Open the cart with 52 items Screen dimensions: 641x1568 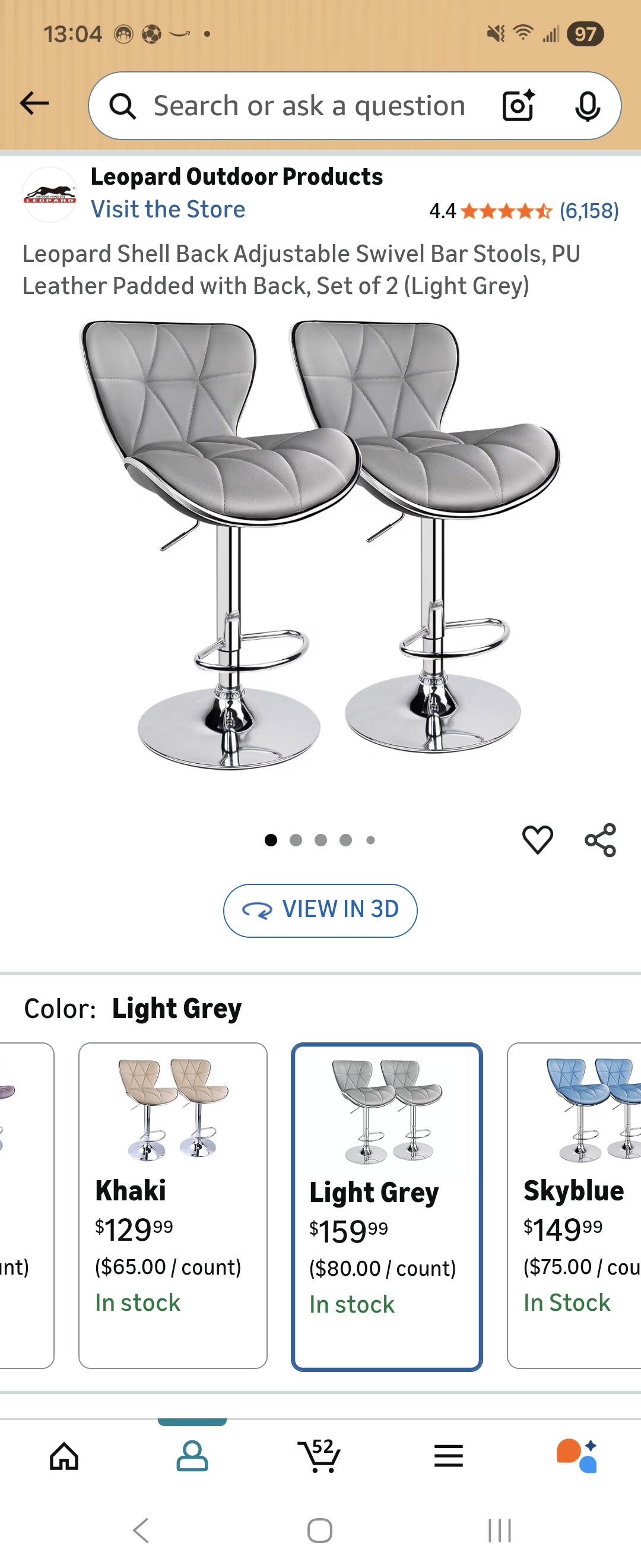pyautogui.click(x=320, y=1456)
